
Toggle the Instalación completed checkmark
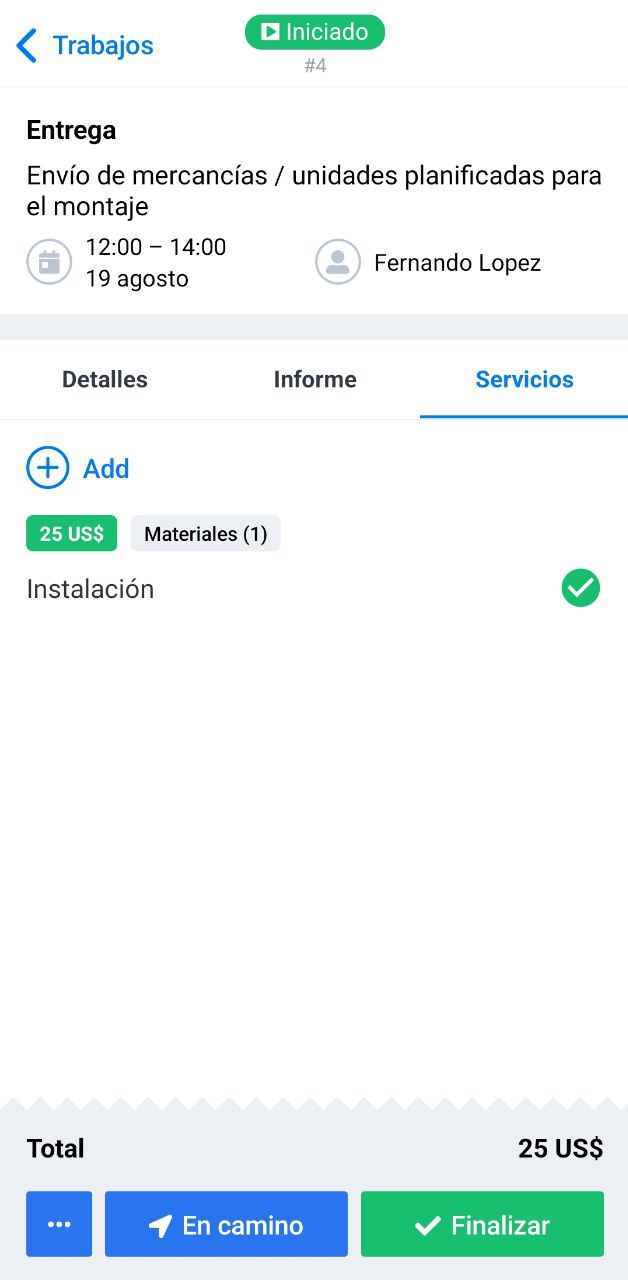pyautogui.click(x=580, y=588)
